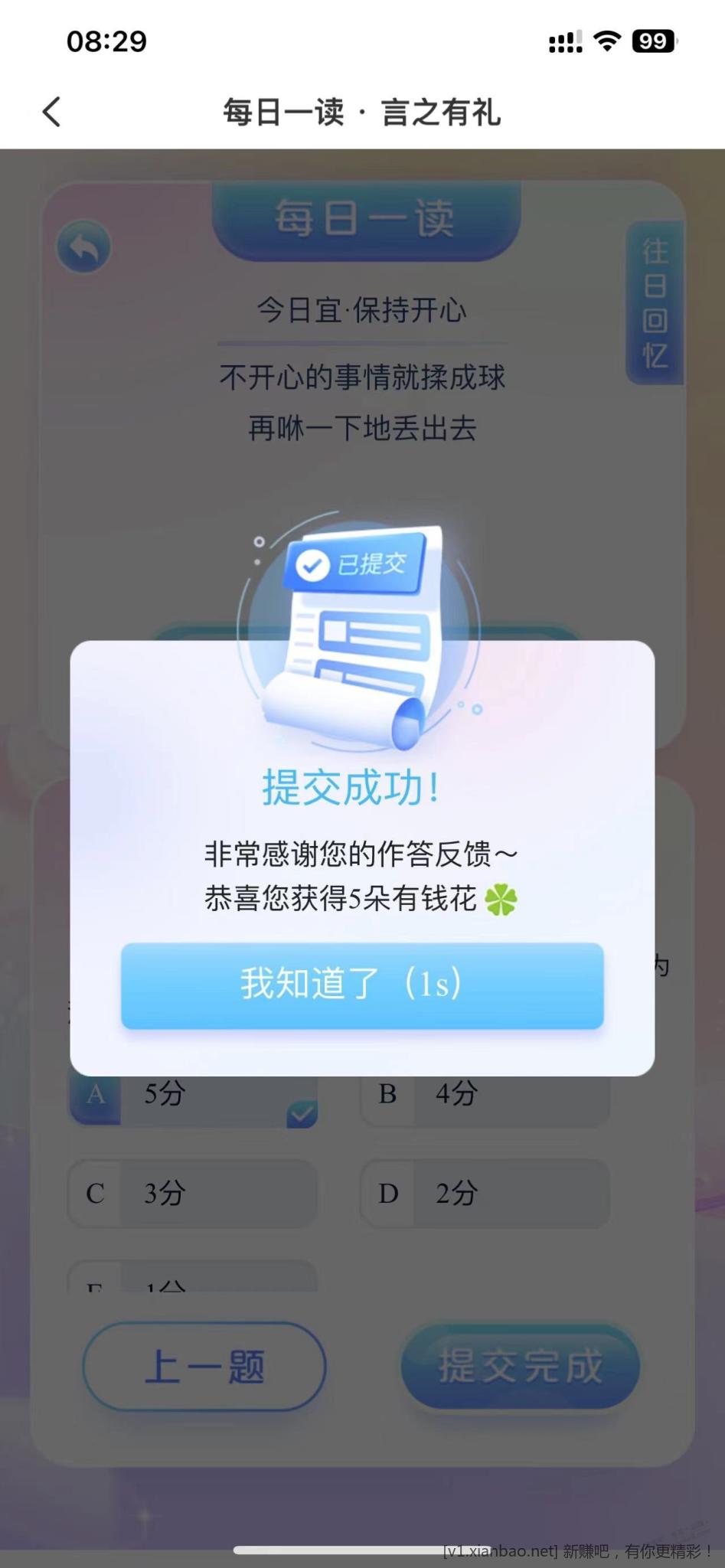The image size is (725, 1568).
Task: Choose option C 3分
Action: [193, 1193]
